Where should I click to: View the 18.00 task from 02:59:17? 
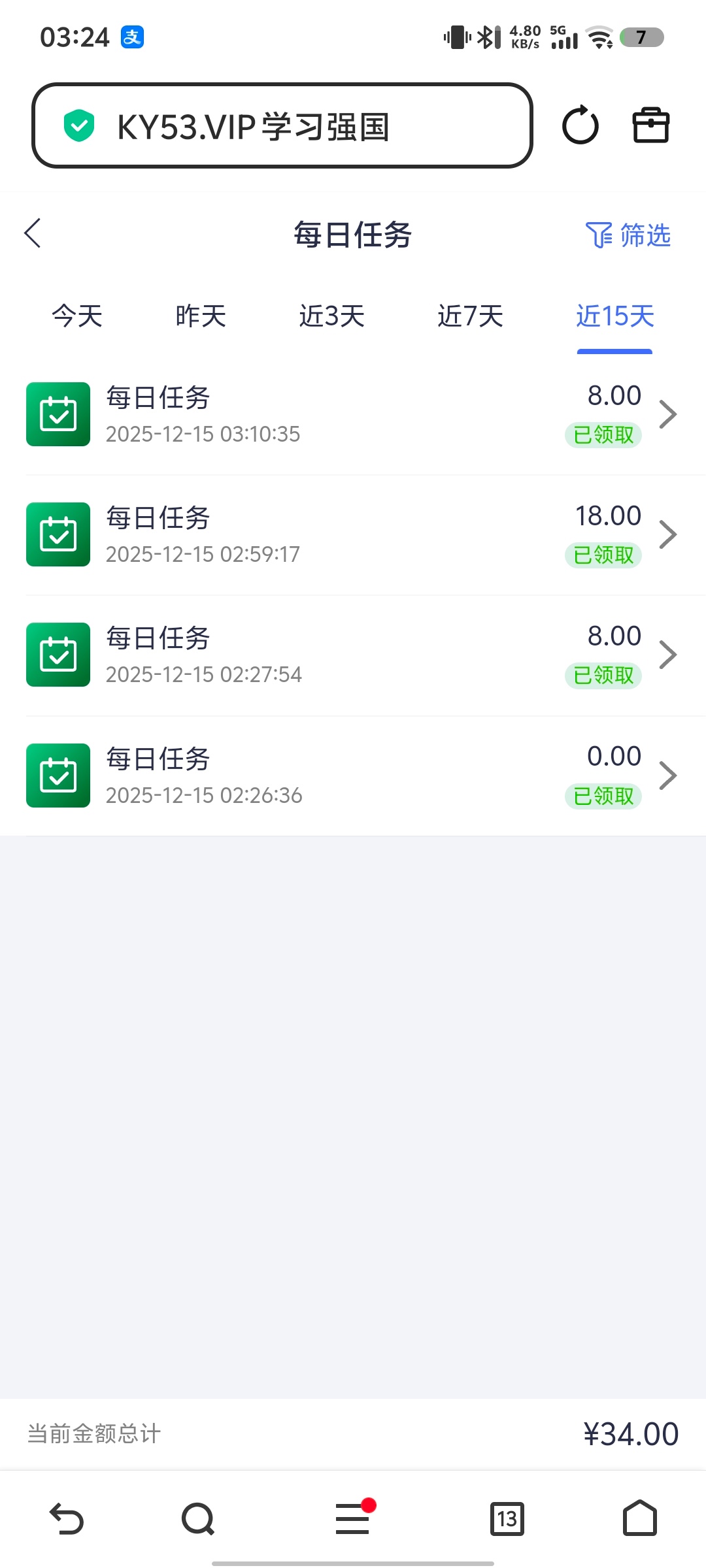pyautogui.click(x=353, y=535)
